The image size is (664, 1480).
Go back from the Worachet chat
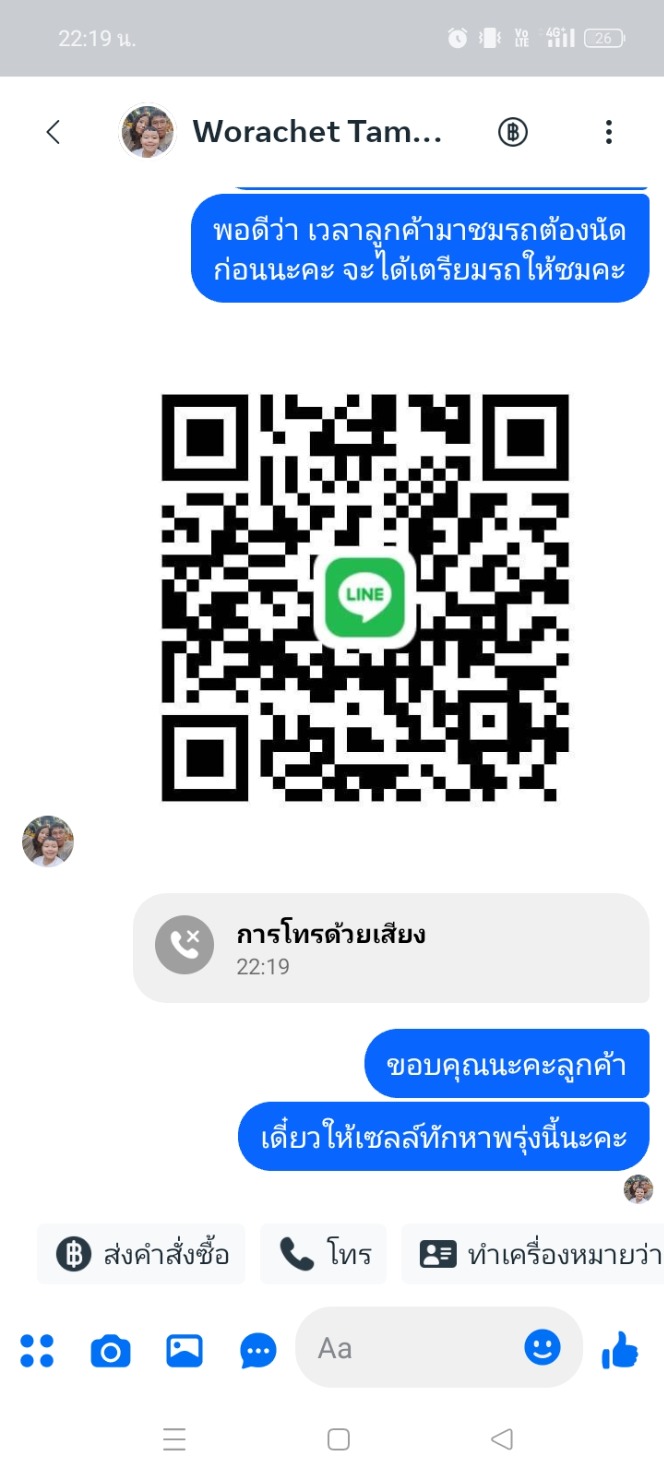tap(53, 132)
